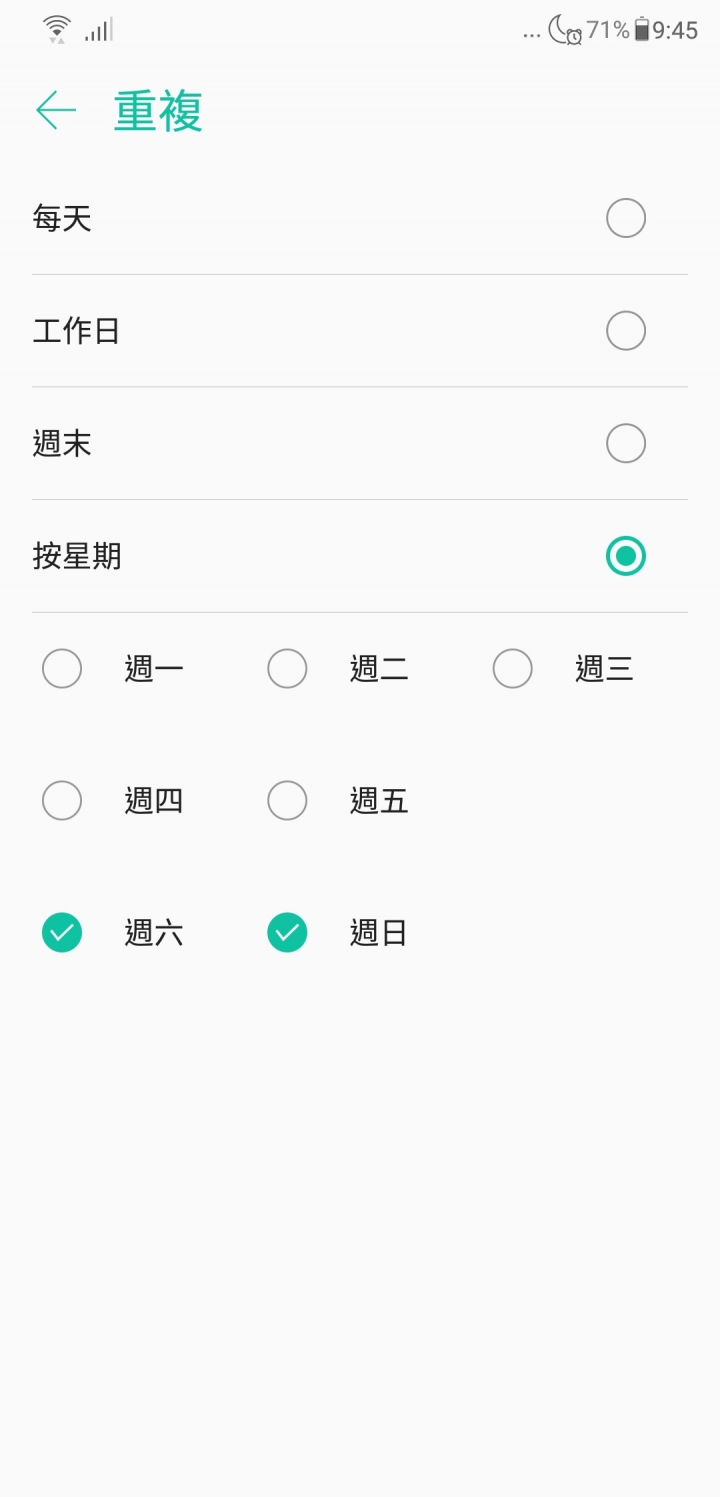The width and height of the screenshot is (720, 1497).
Task: Check the 週一 day checkbox
Action: click(x=62, y=669)
